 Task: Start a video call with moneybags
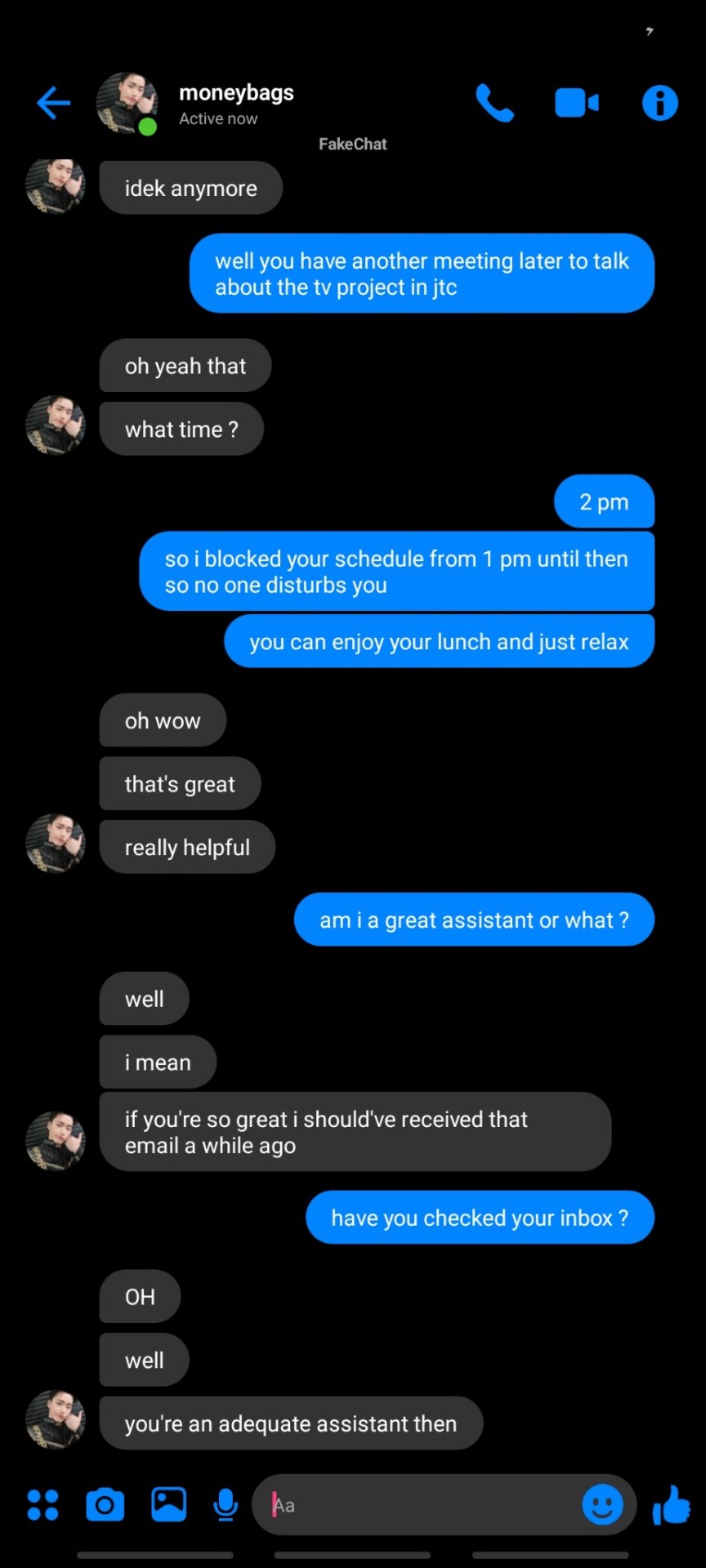[577, 103]
